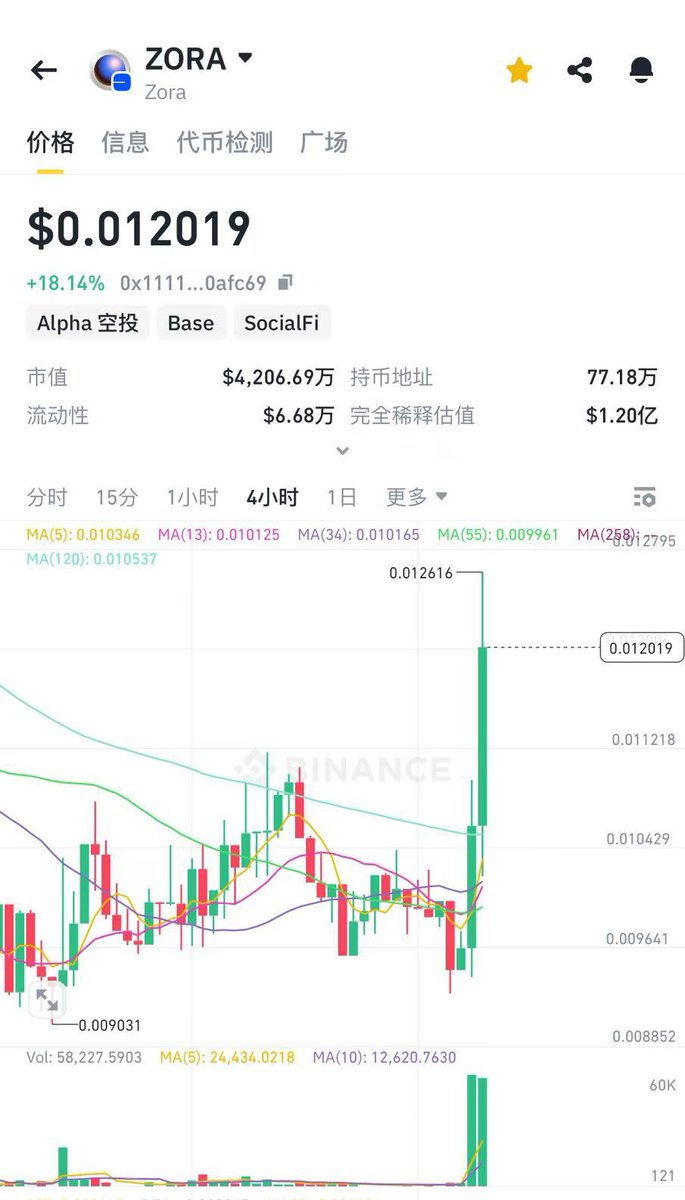Open the ZORA token dropdown
The height and width of the screenshot is (1200, 685).
coord(244,58)
